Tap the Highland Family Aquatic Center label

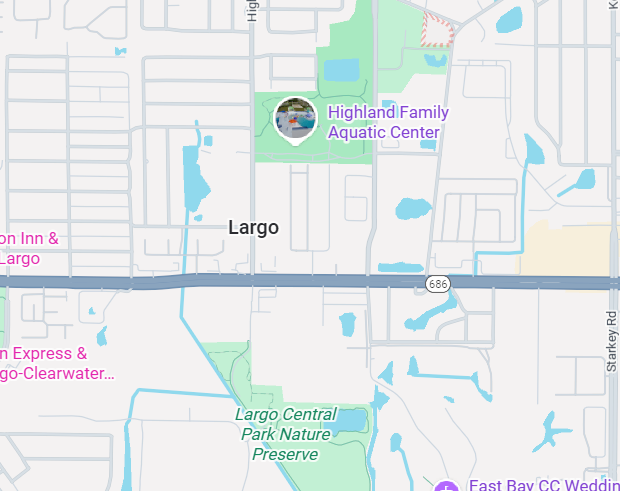(x=388, y=123)
